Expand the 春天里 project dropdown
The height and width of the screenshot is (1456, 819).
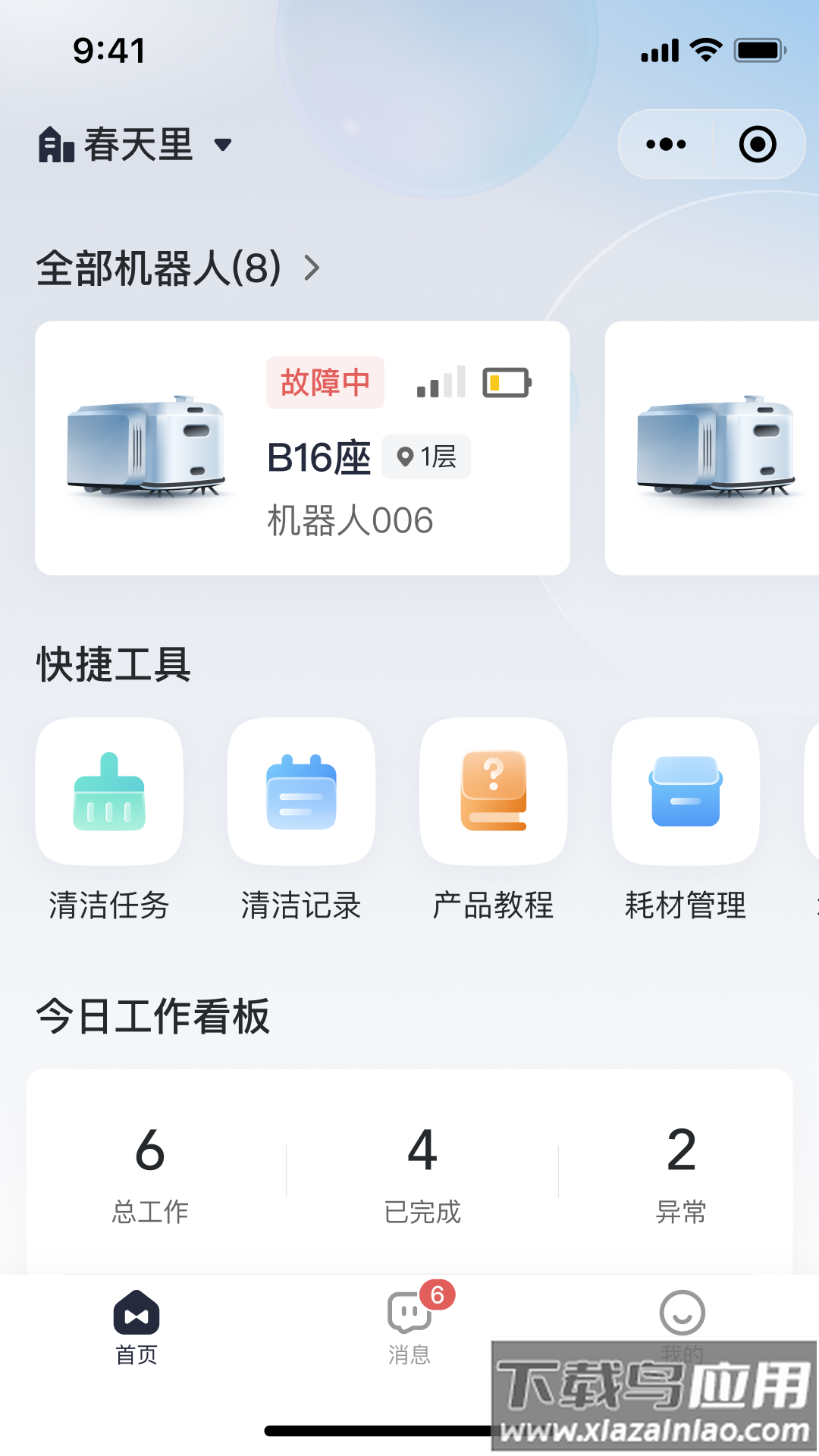[x=222, y=146]
